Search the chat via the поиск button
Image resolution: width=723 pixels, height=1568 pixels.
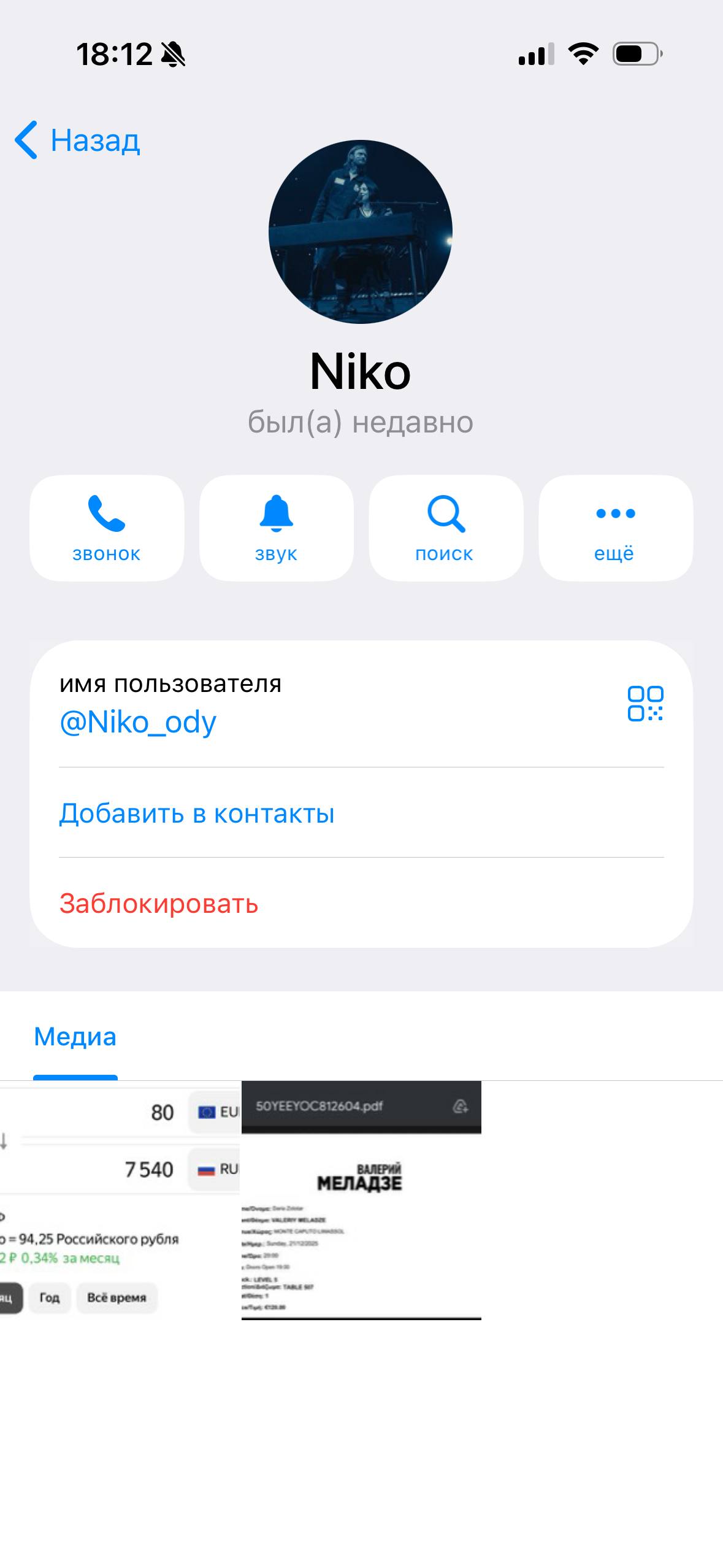pyautogui.click(x=446, y=528)
